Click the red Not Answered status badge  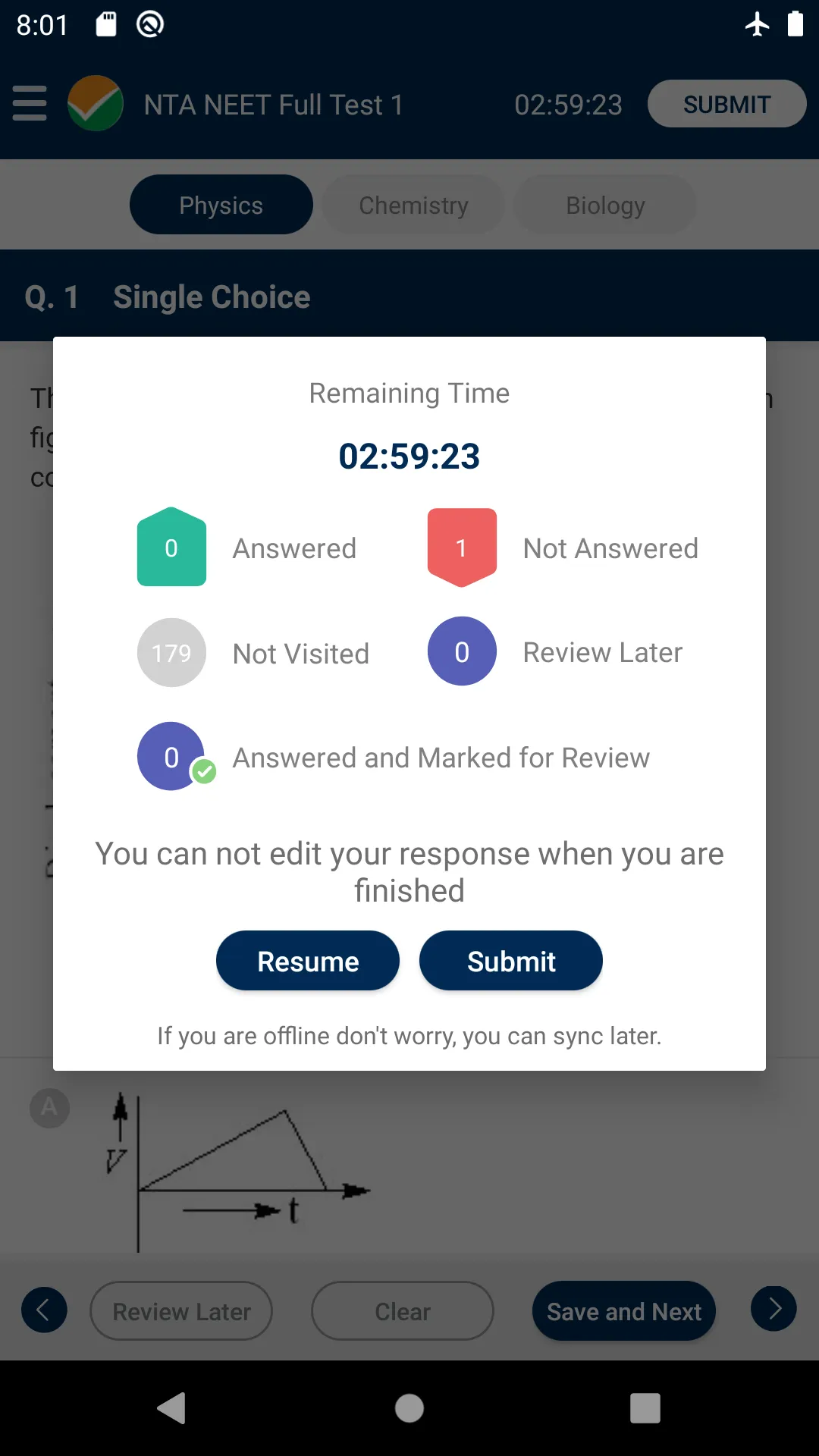[x=462, y=543]
